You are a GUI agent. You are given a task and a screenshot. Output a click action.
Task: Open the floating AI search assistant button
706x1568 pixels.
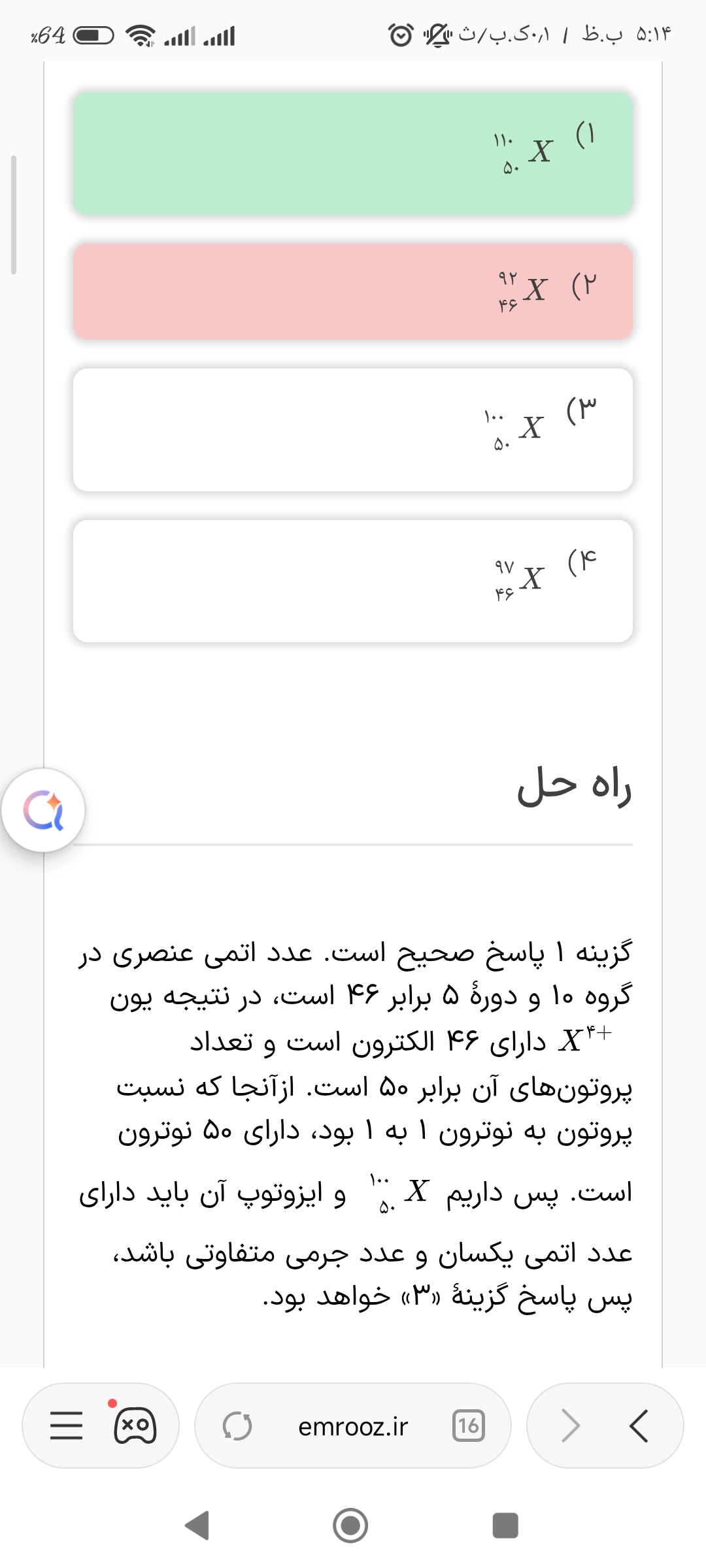[43, 810]
